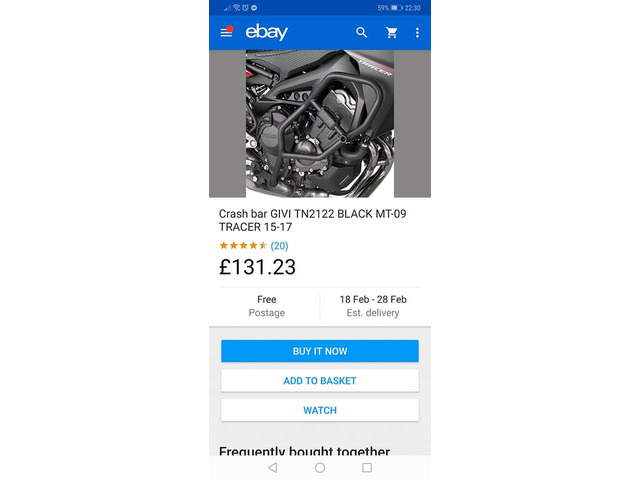Viewport: 640px width, 480px height.
Task: View the crash bar product photo
Action: coord(320,124)
